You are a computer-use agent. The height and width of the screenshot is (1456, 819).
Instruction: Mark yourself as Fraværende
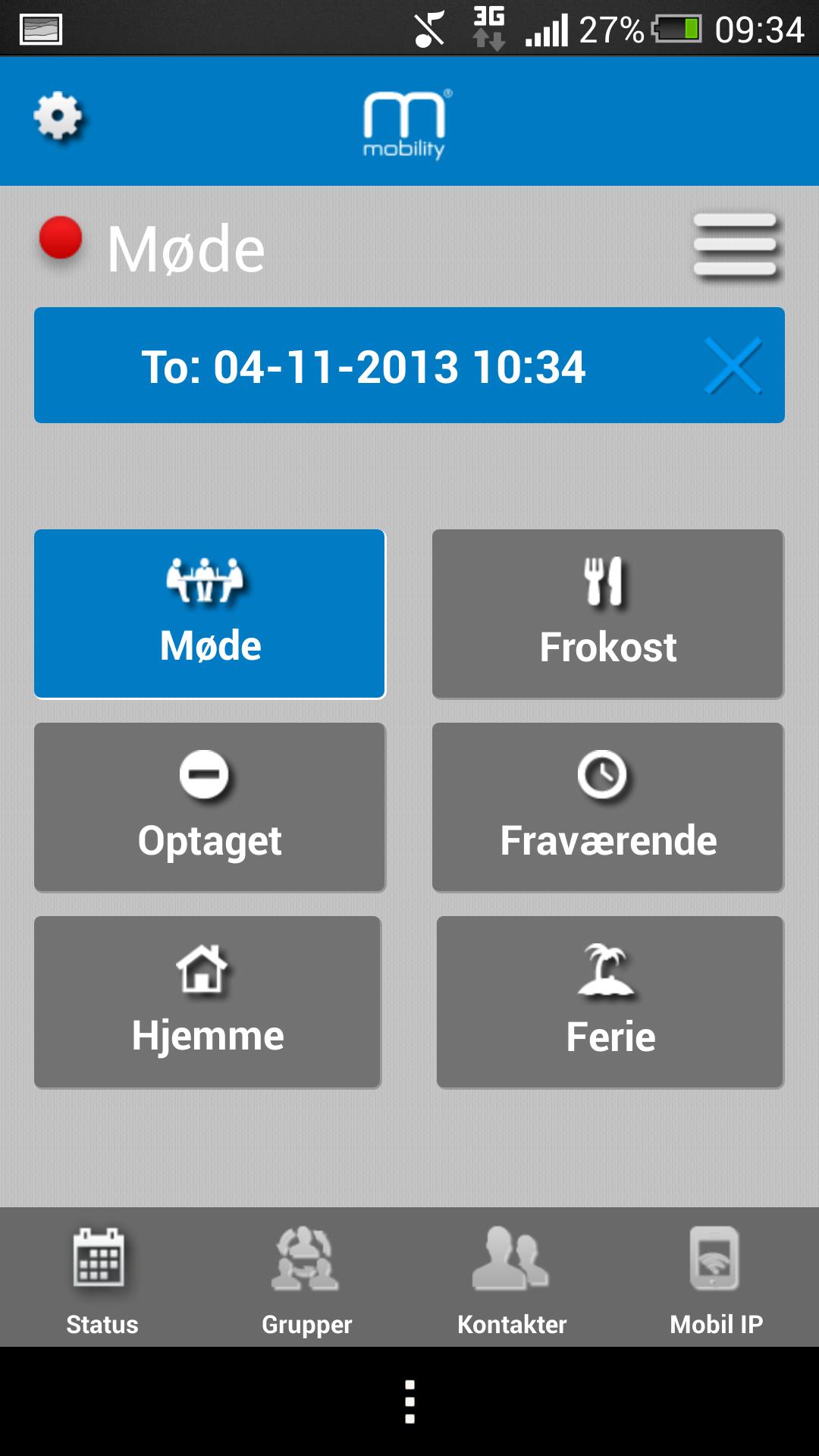tap(607, 807)
